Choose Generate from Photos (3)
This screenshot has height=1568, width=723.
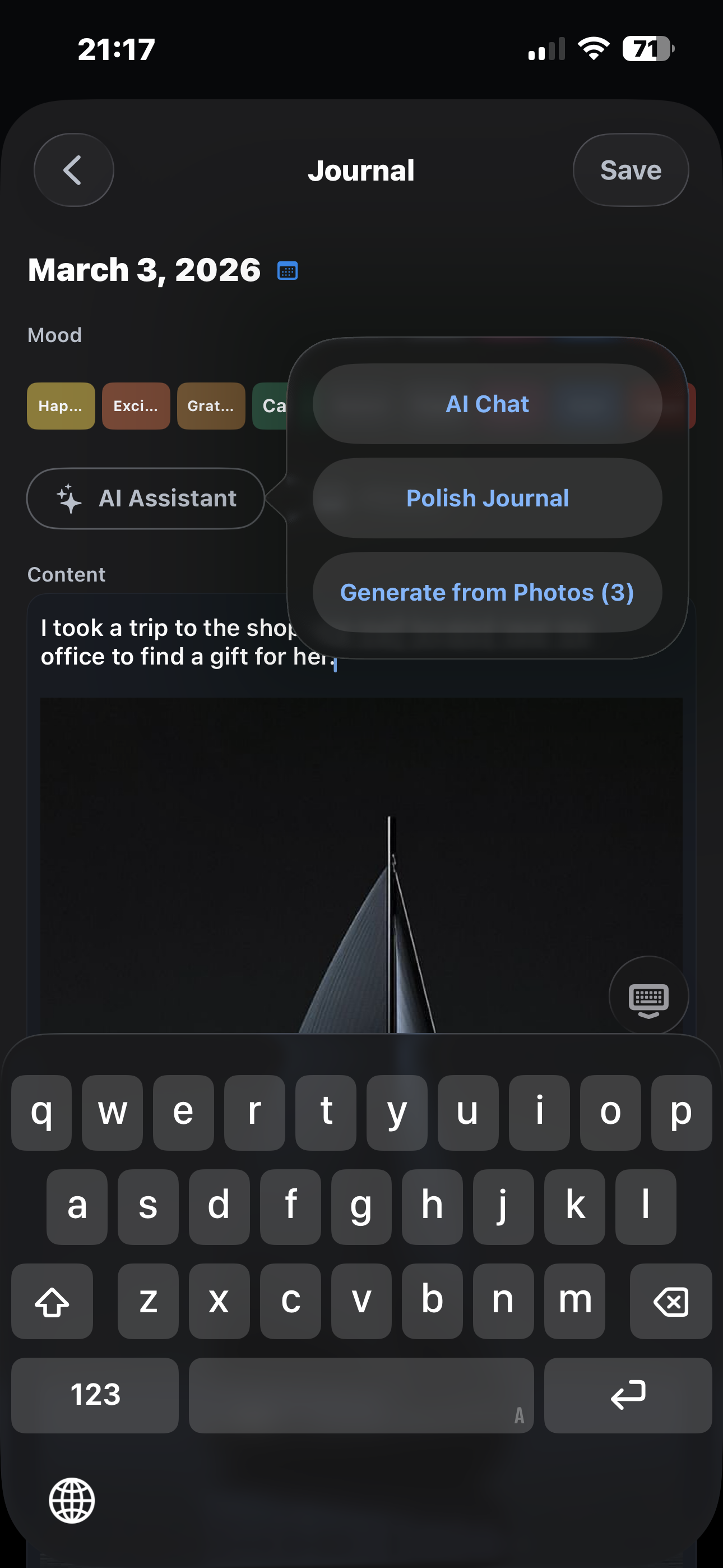tap(488, 592)
